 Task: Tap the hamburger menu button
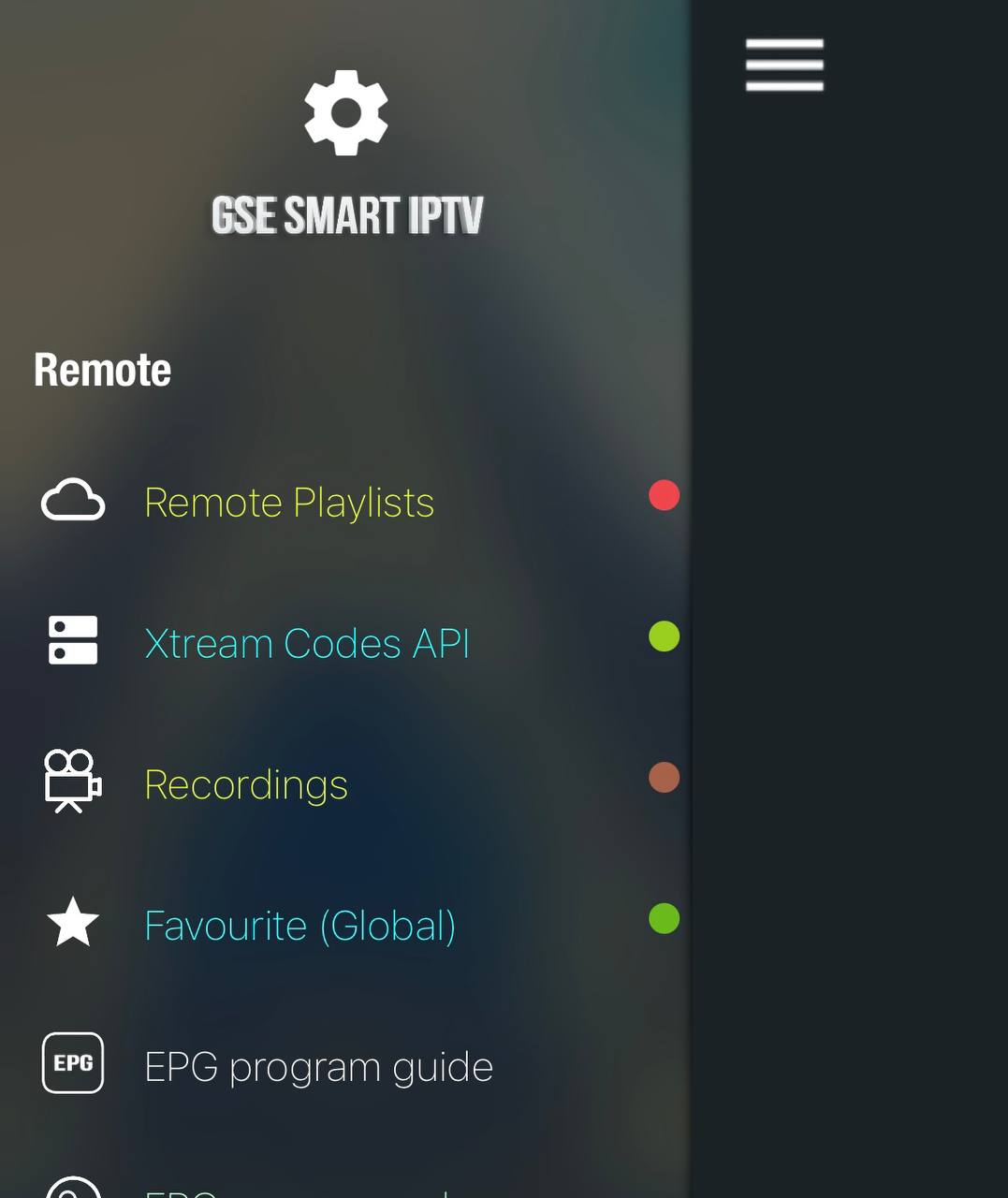784,65
